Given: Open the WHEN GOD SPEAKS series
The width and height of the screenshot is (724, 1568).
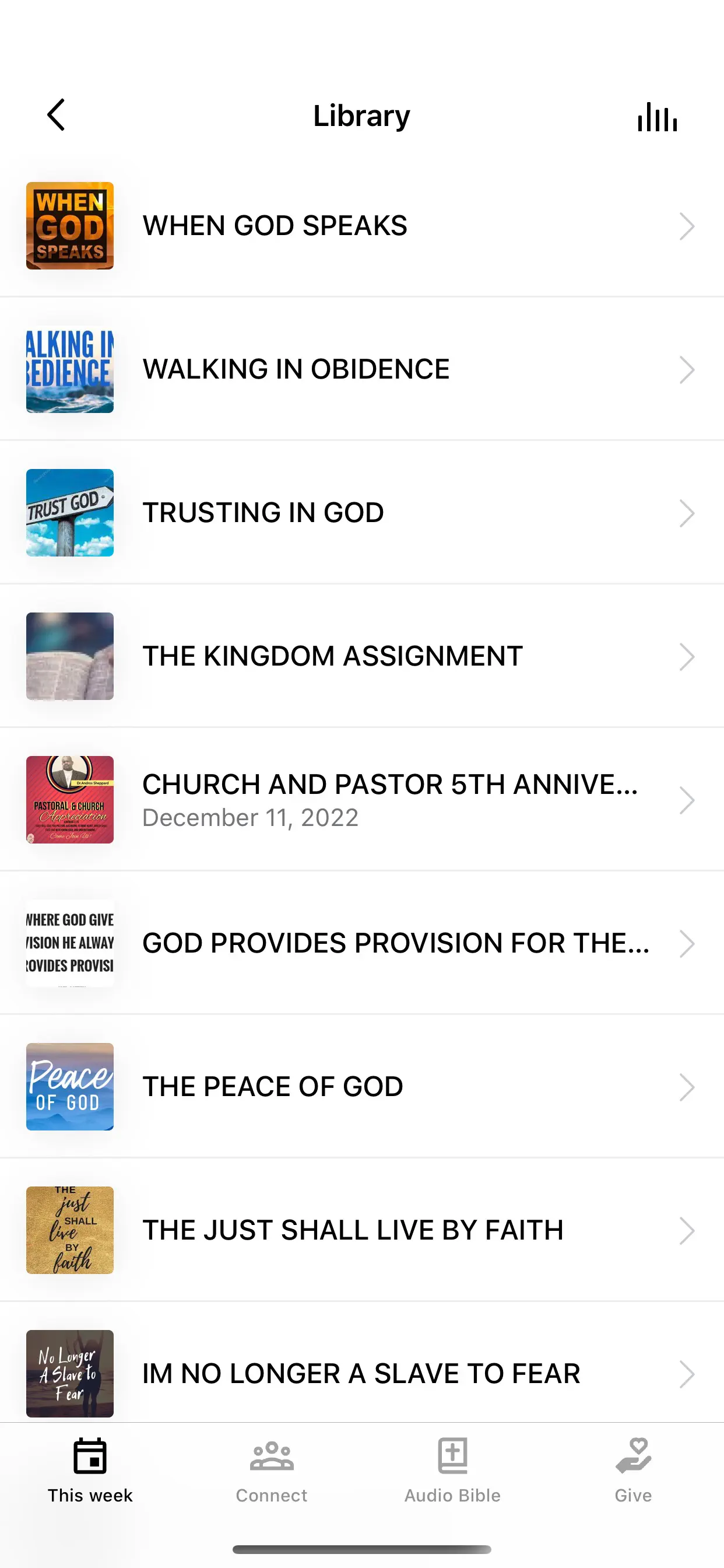Looking at the screenshot, I should [361, 226].
